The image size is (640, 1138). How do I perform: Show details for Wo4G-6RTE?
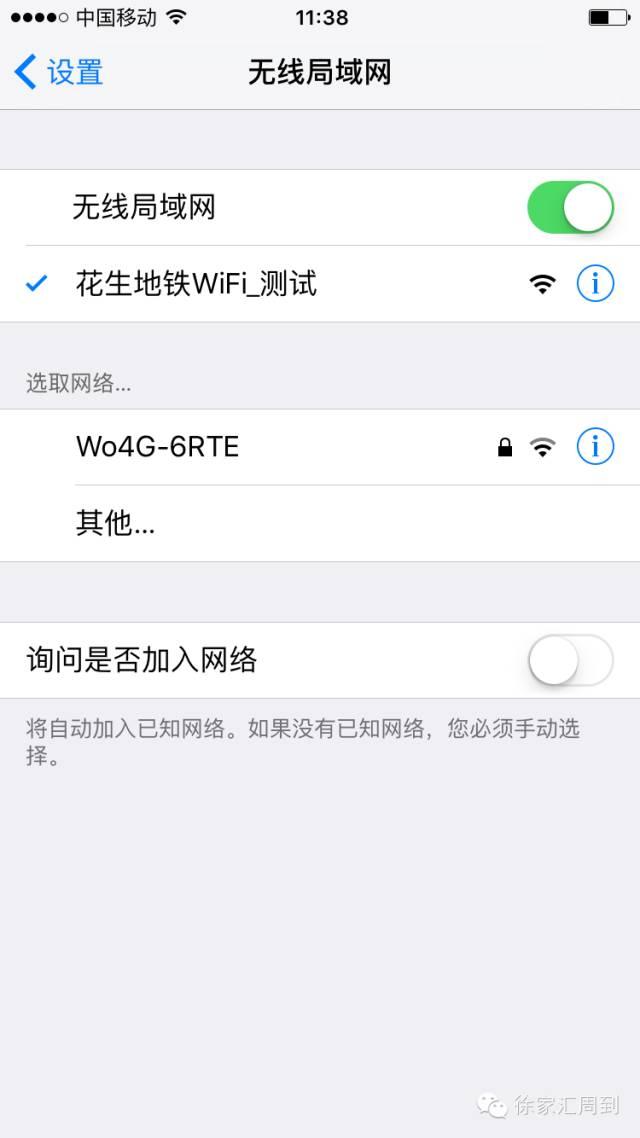[595, 447]
